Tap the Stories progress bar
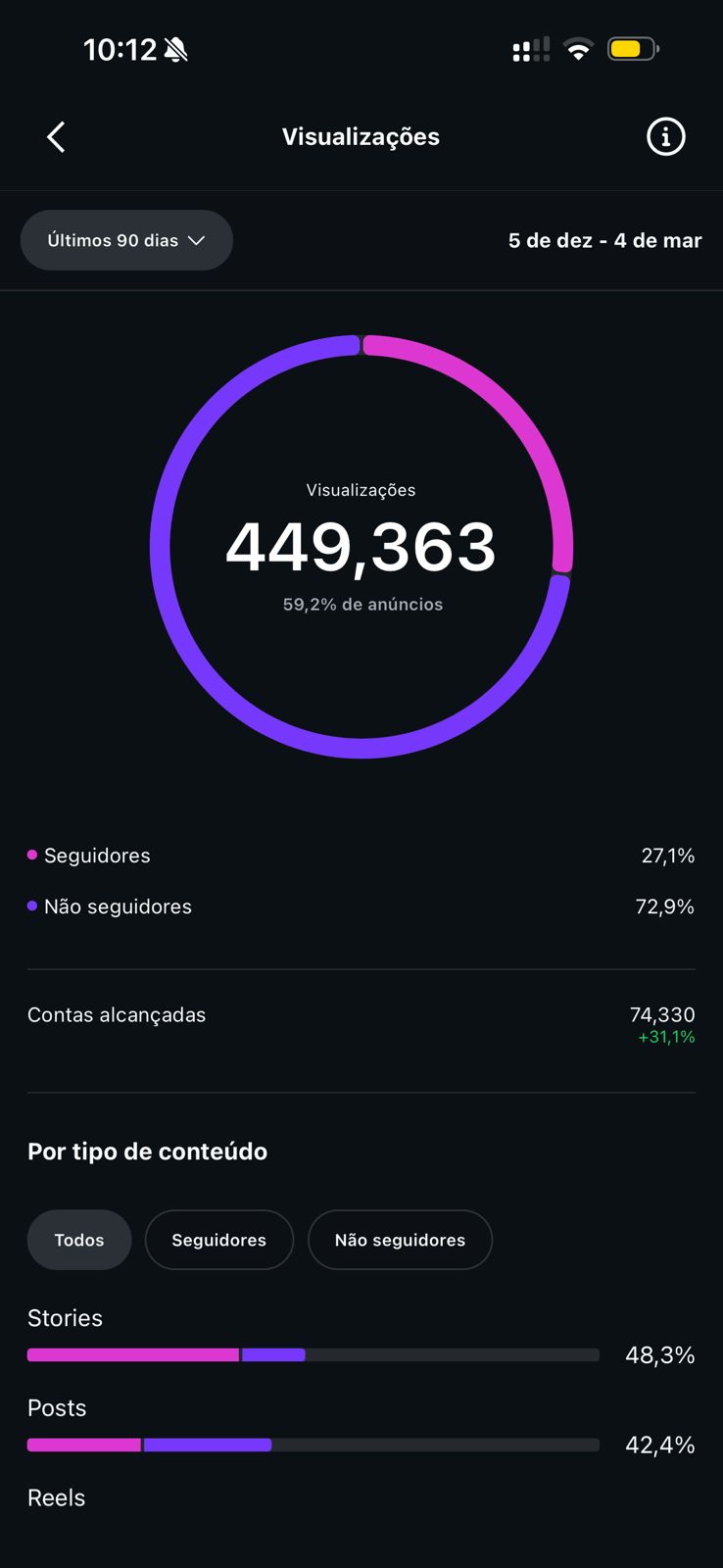 click(x=313, y=1354)
